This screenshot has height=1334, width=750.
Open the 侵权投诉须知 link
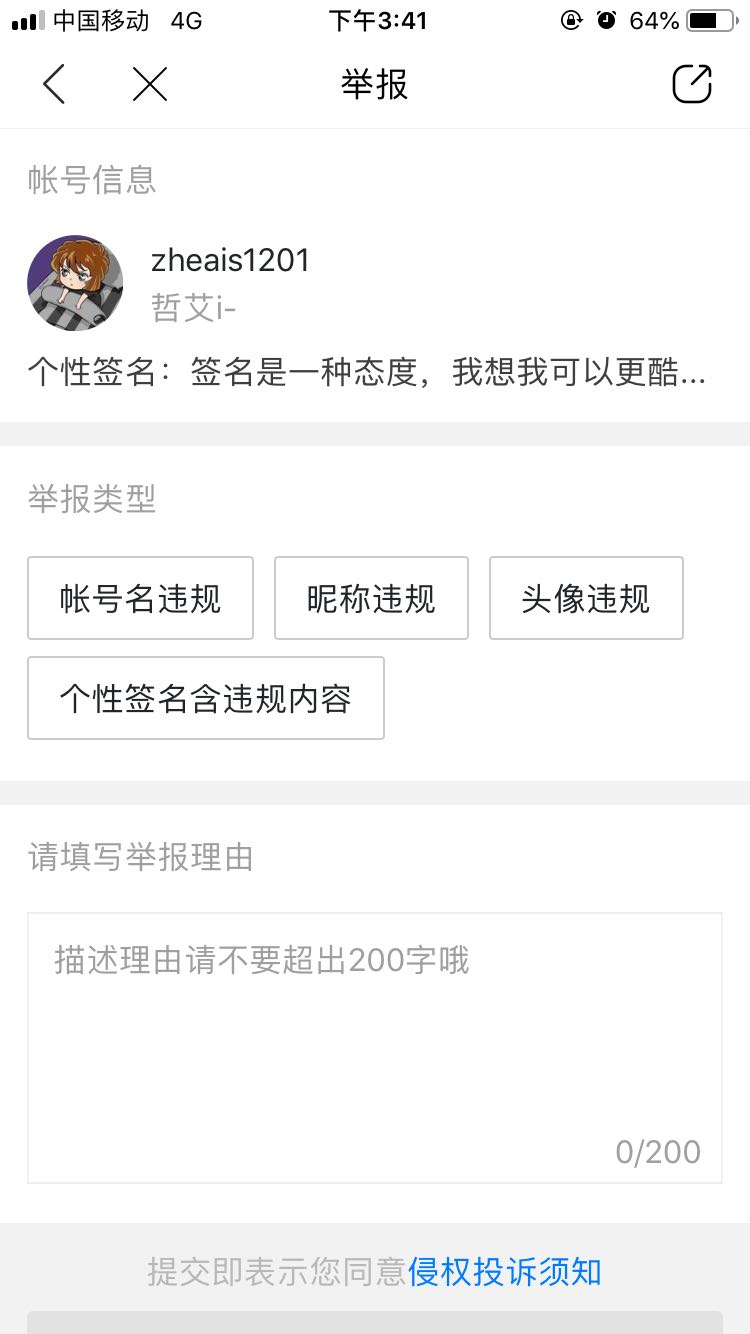coord(505,1272)
